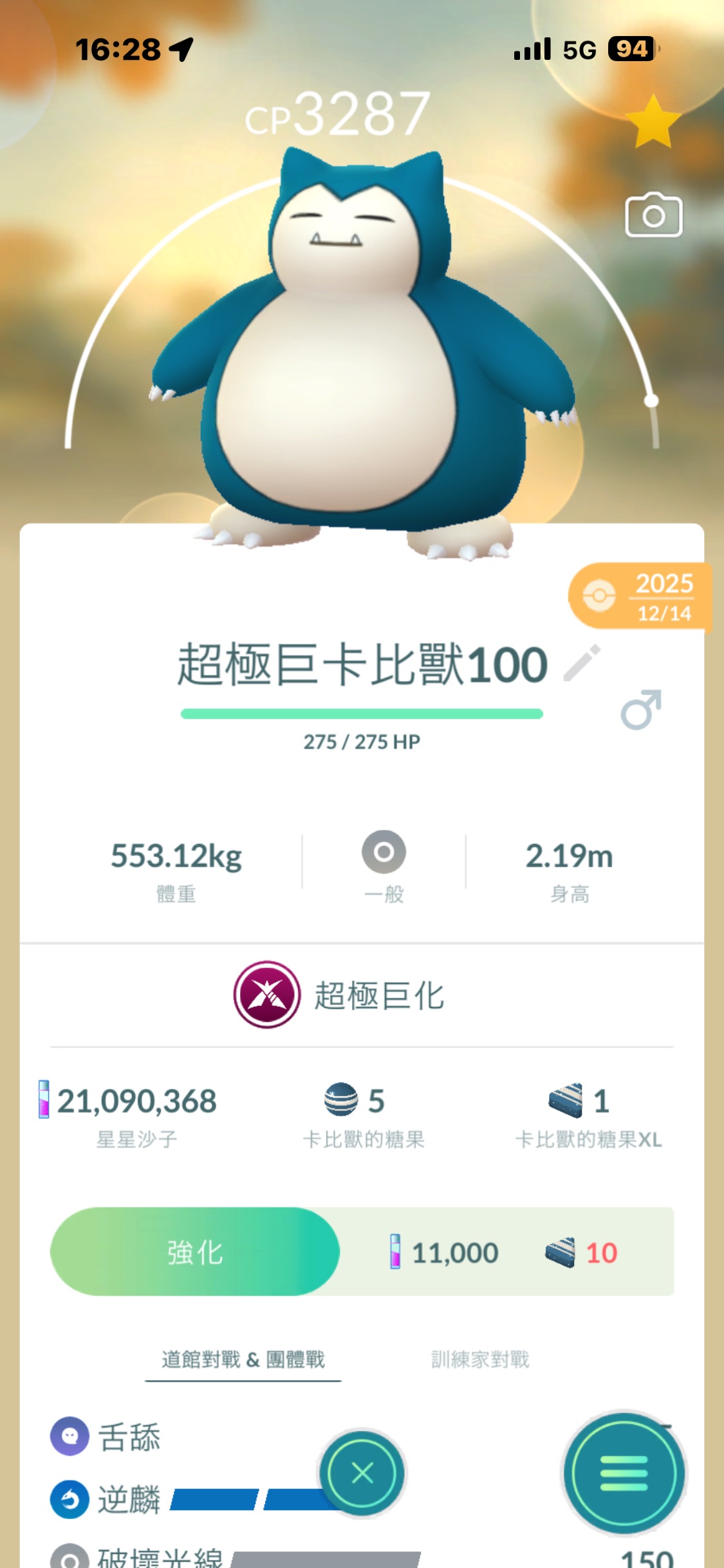
Task: Open the green hamburger options menu
Action: click(x=624, y=1472)
